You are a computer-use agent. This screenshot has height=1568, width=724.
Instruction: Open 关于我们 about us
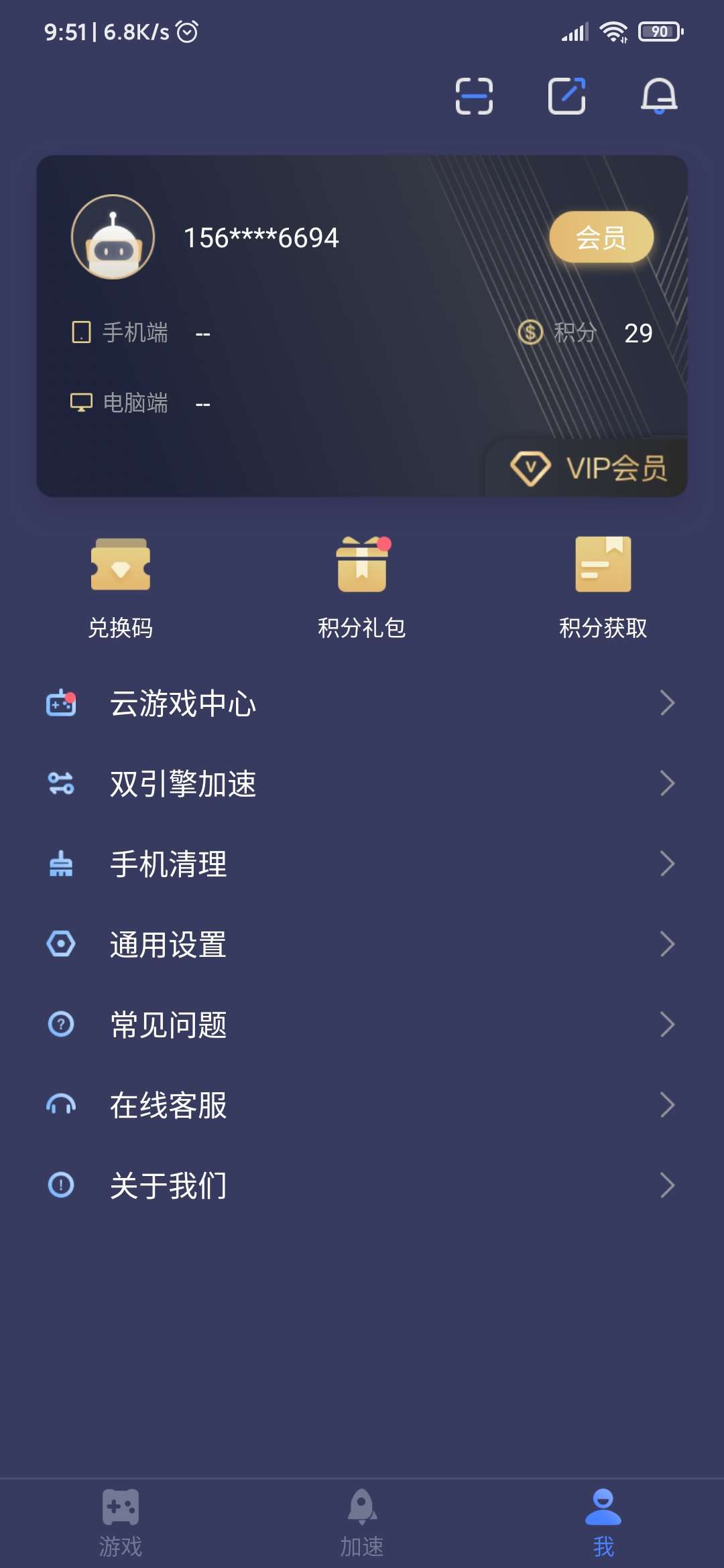click(362, 1185)
